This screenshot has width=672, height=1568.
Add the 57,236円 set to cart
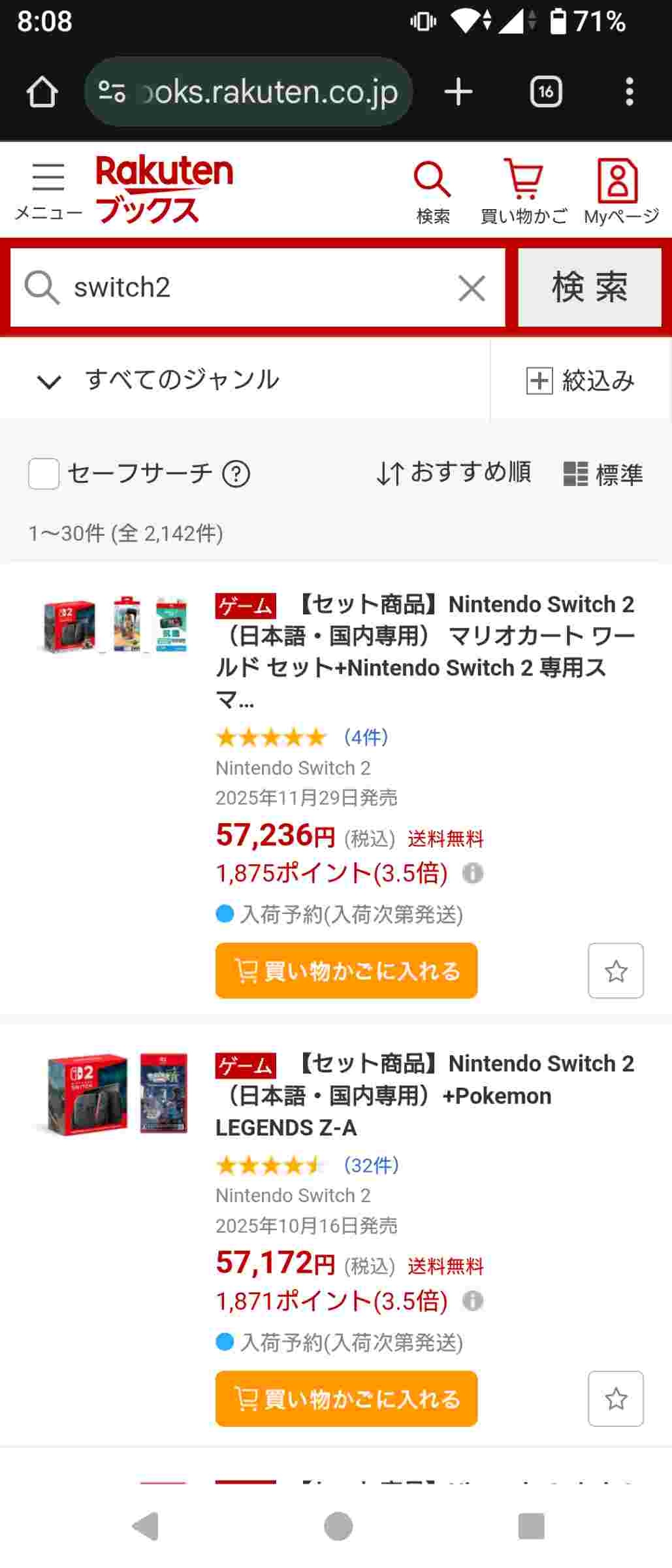[346, 971]
